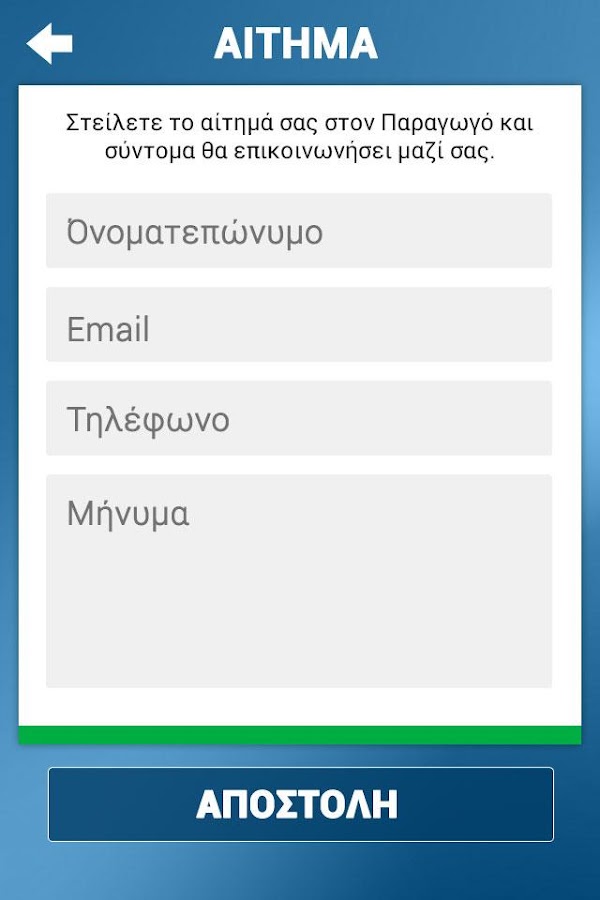Select the Email input field

[x=299, y=325]
